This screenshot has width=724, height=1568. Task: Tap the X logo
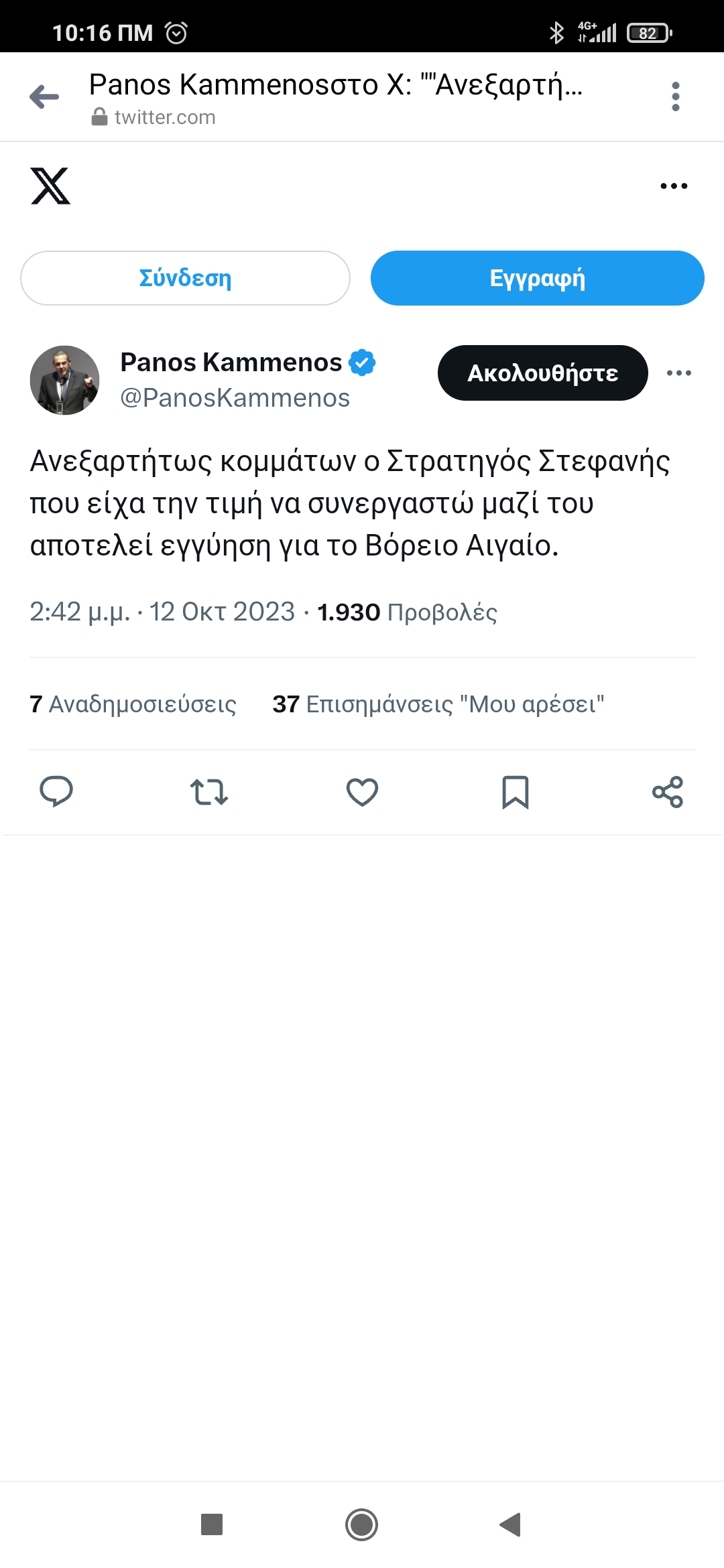click(50, 186)
